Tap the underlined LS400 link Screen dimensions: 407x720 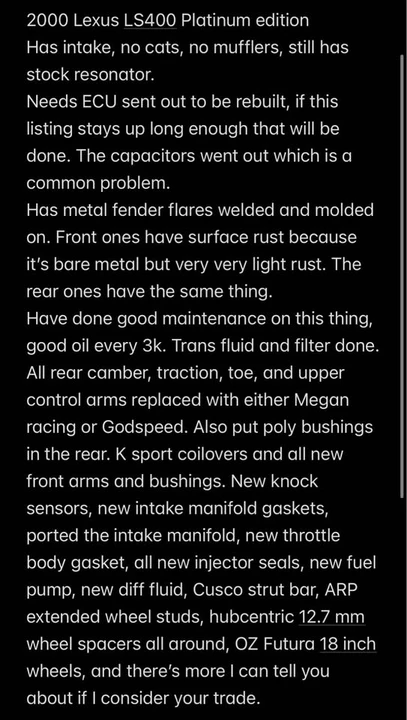point(150,21)
